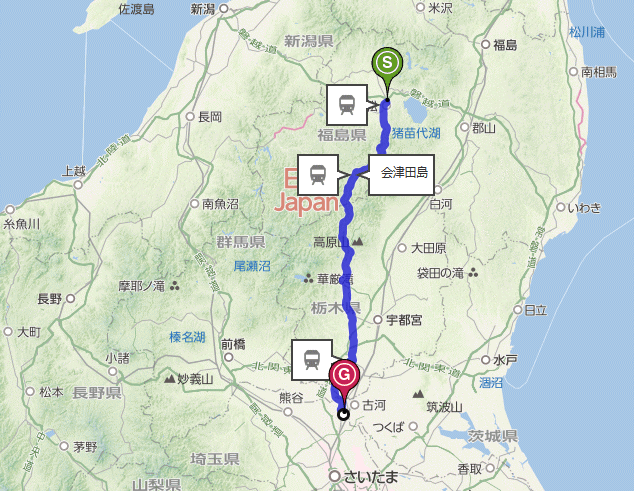Tap the green S start marker
Viewport: 634px width, 491px height.
tap(387, 64)
